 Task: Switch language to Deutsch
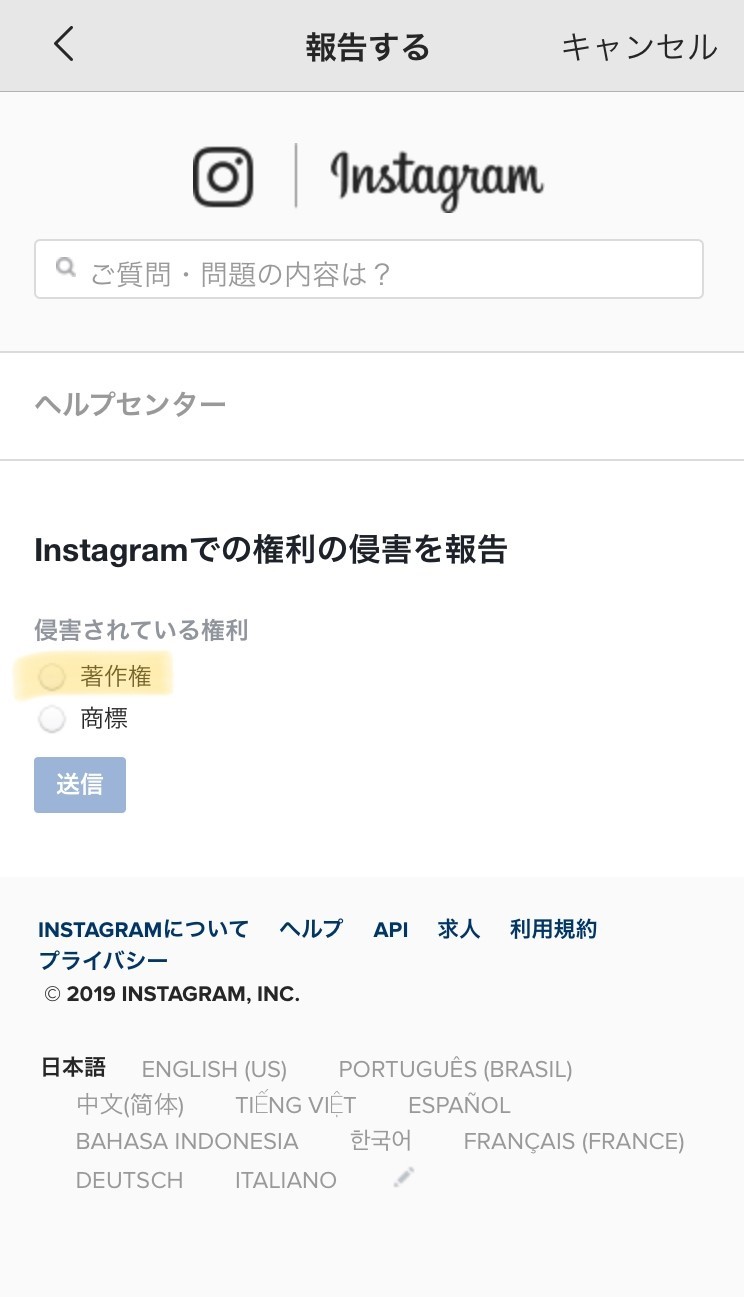click(129, 1180)
